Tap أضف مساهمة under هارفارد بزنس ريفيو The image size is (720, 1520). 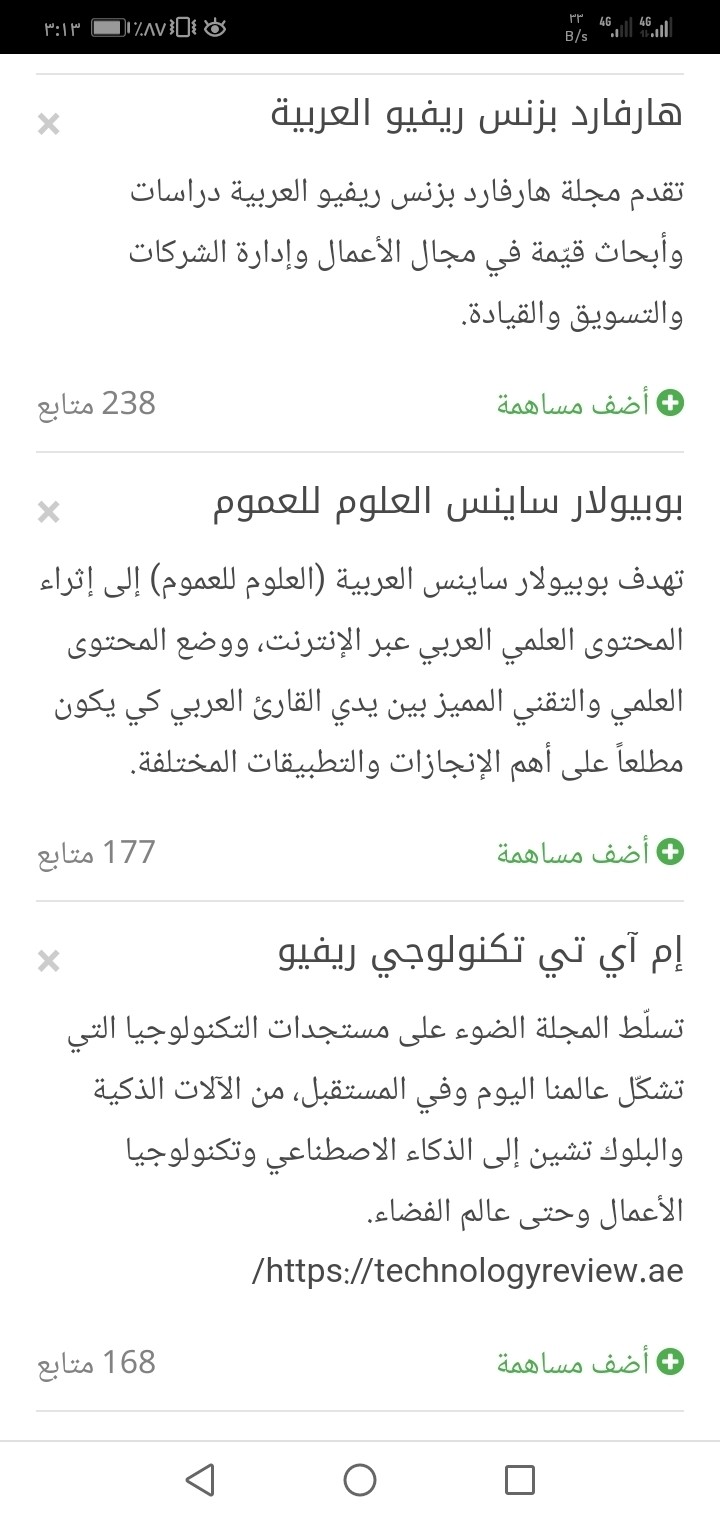point(590,404)
